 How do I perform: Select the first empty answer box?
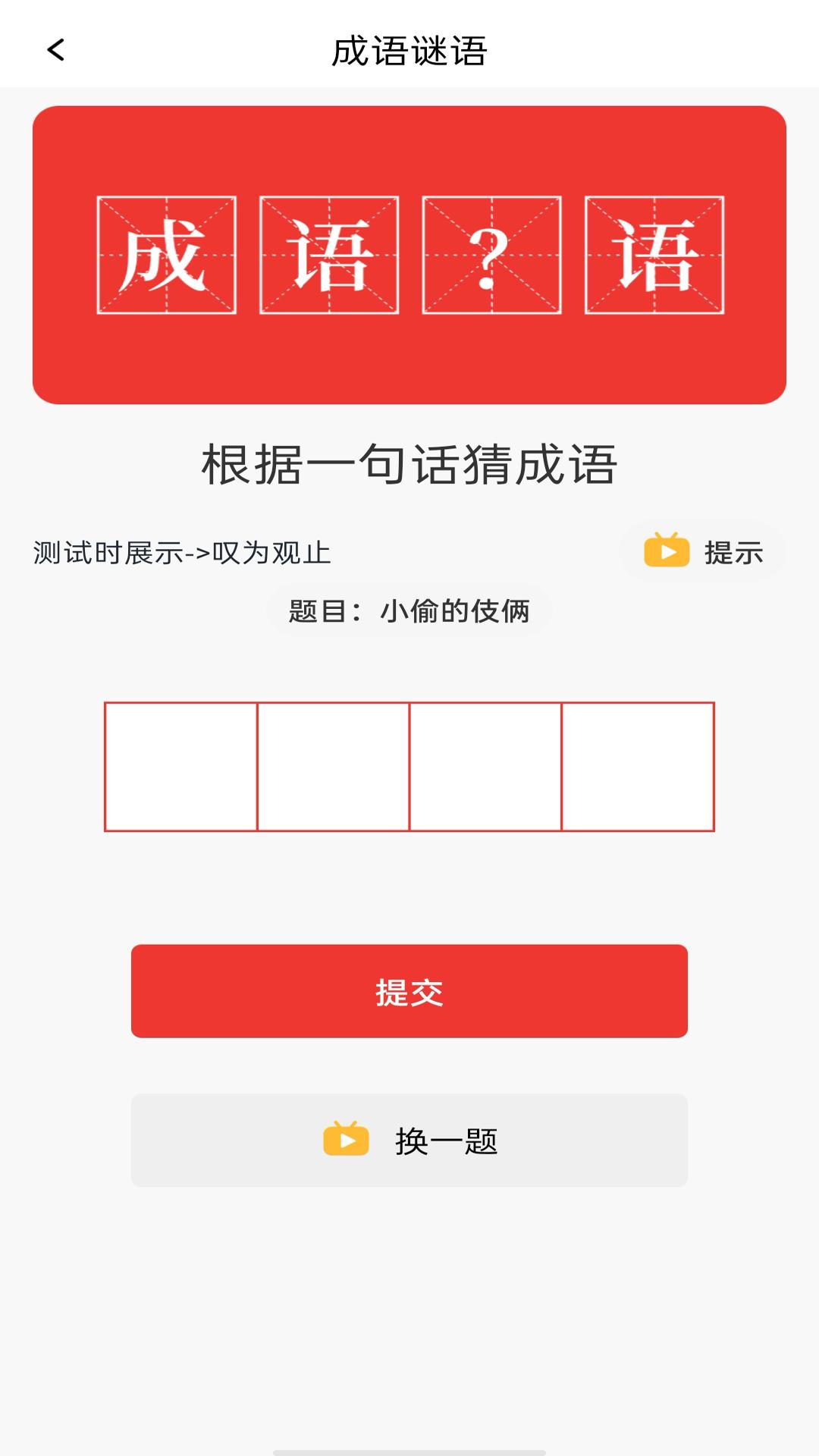pos(182,766)
